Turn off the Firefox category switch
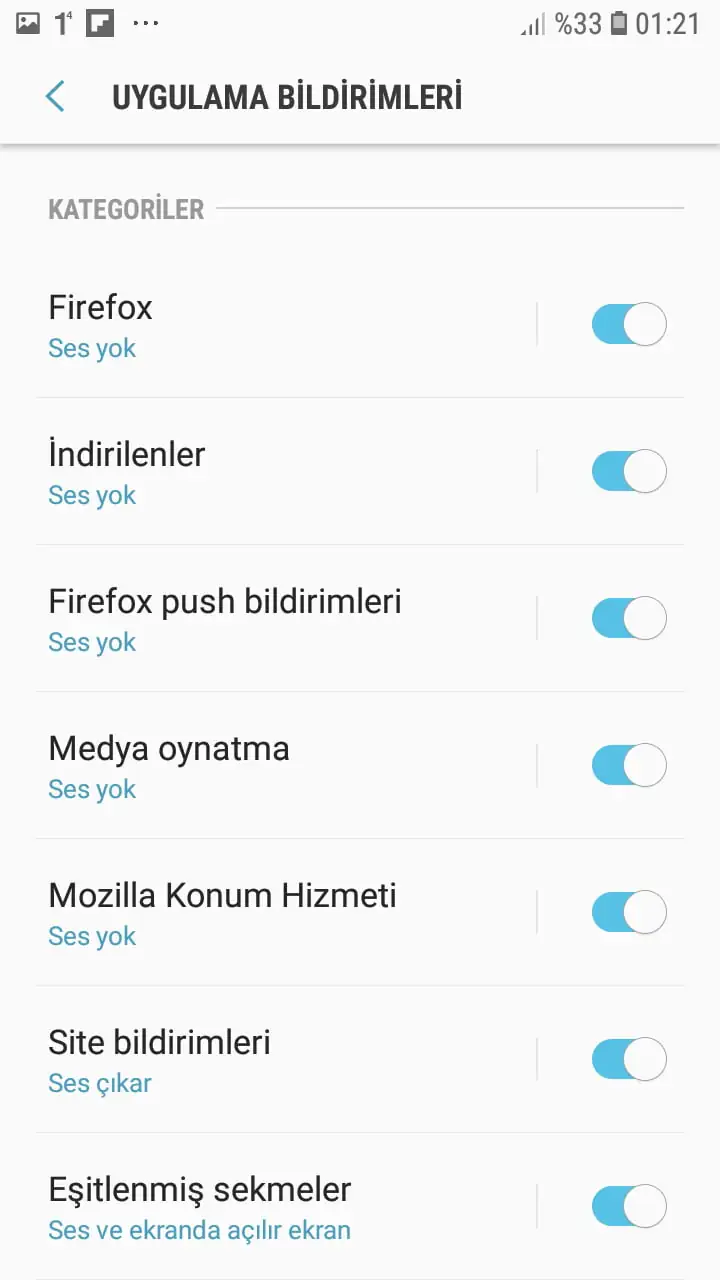The image size is (720, 1280). [x=628, y=325]
